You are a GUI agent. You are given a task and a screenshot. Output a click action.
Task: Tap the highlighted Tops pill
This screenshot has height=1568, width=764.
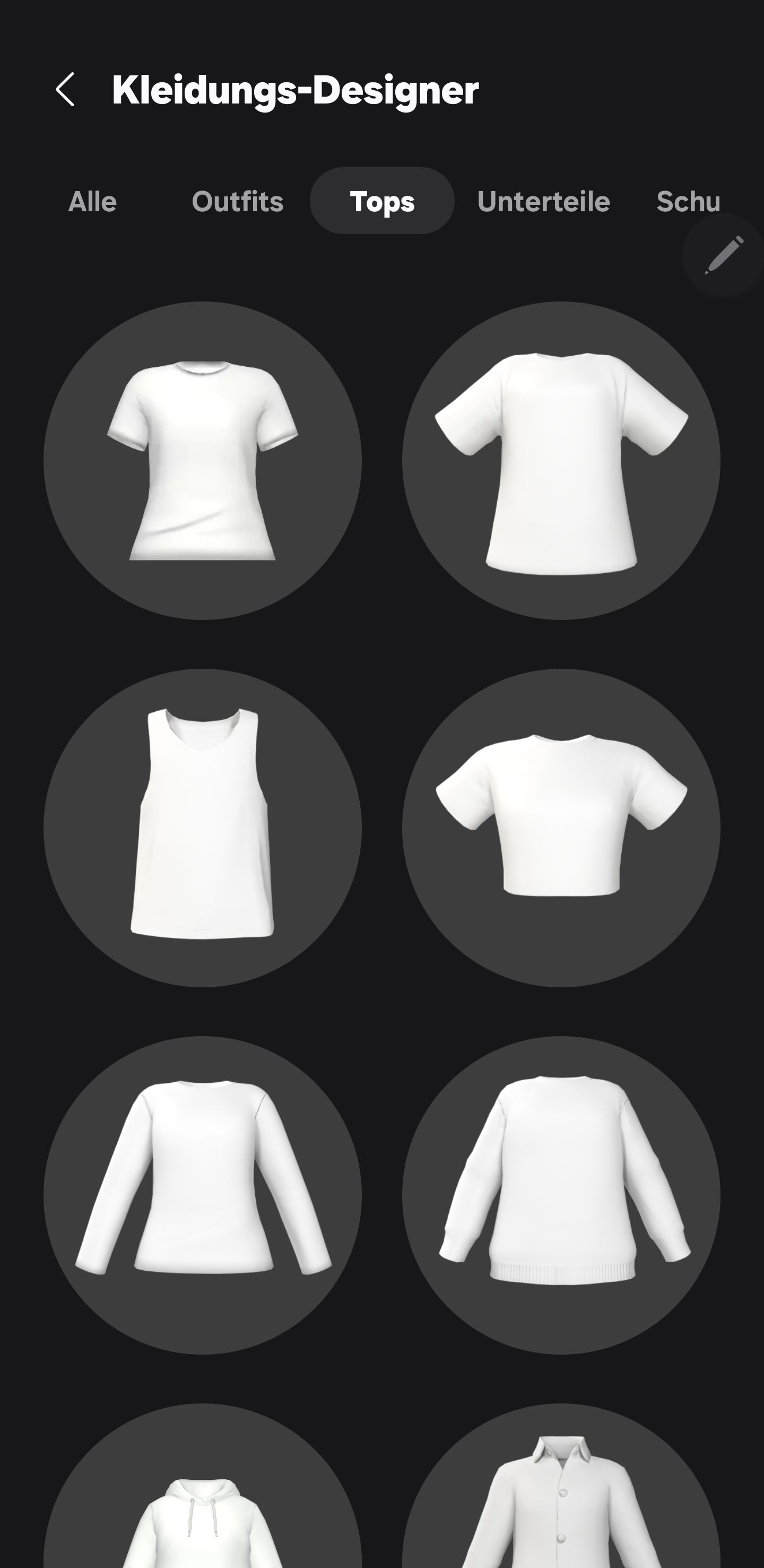pyautogui.click(x=382, y=201)
